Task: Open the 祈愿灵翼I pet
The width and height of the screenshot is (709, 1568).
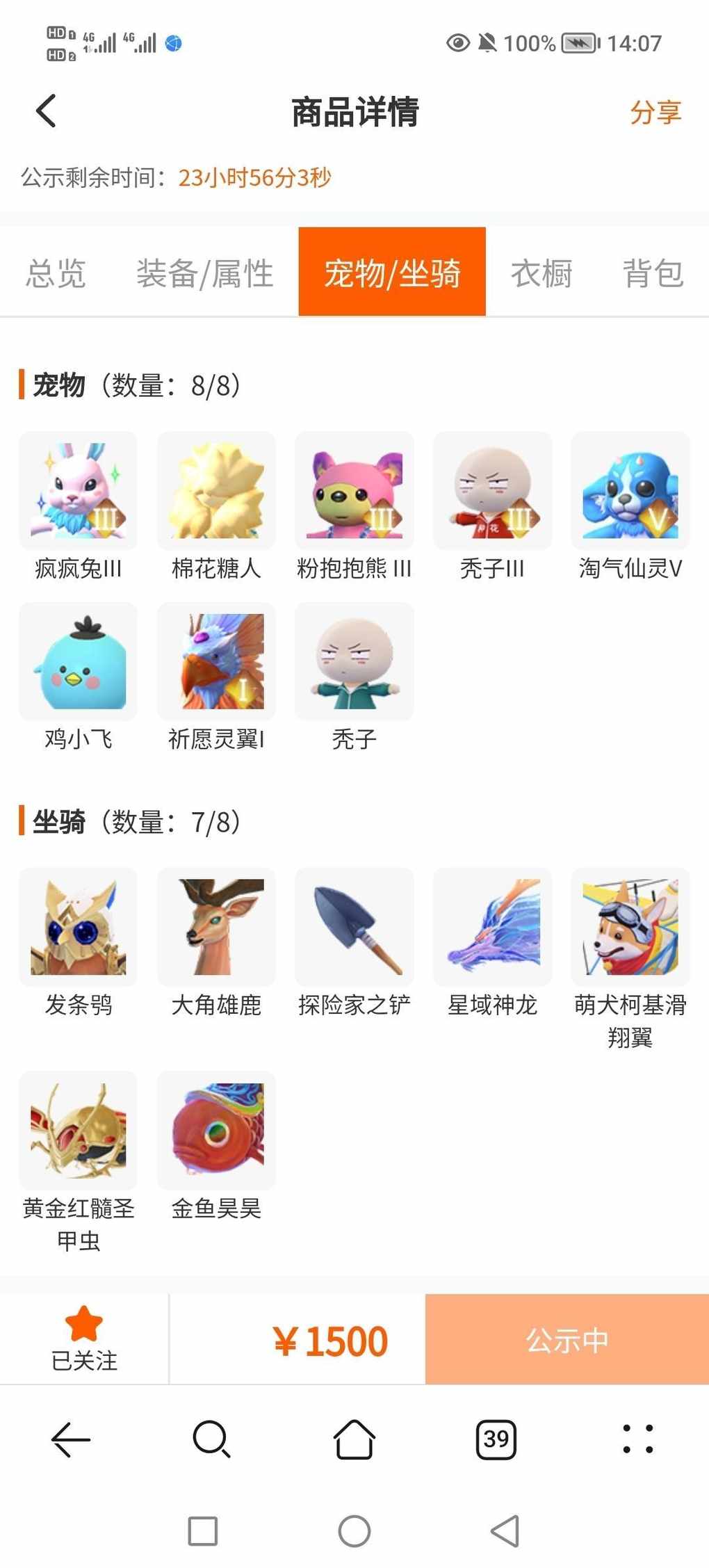Action: pyautogui.click(x=216, y=661)
